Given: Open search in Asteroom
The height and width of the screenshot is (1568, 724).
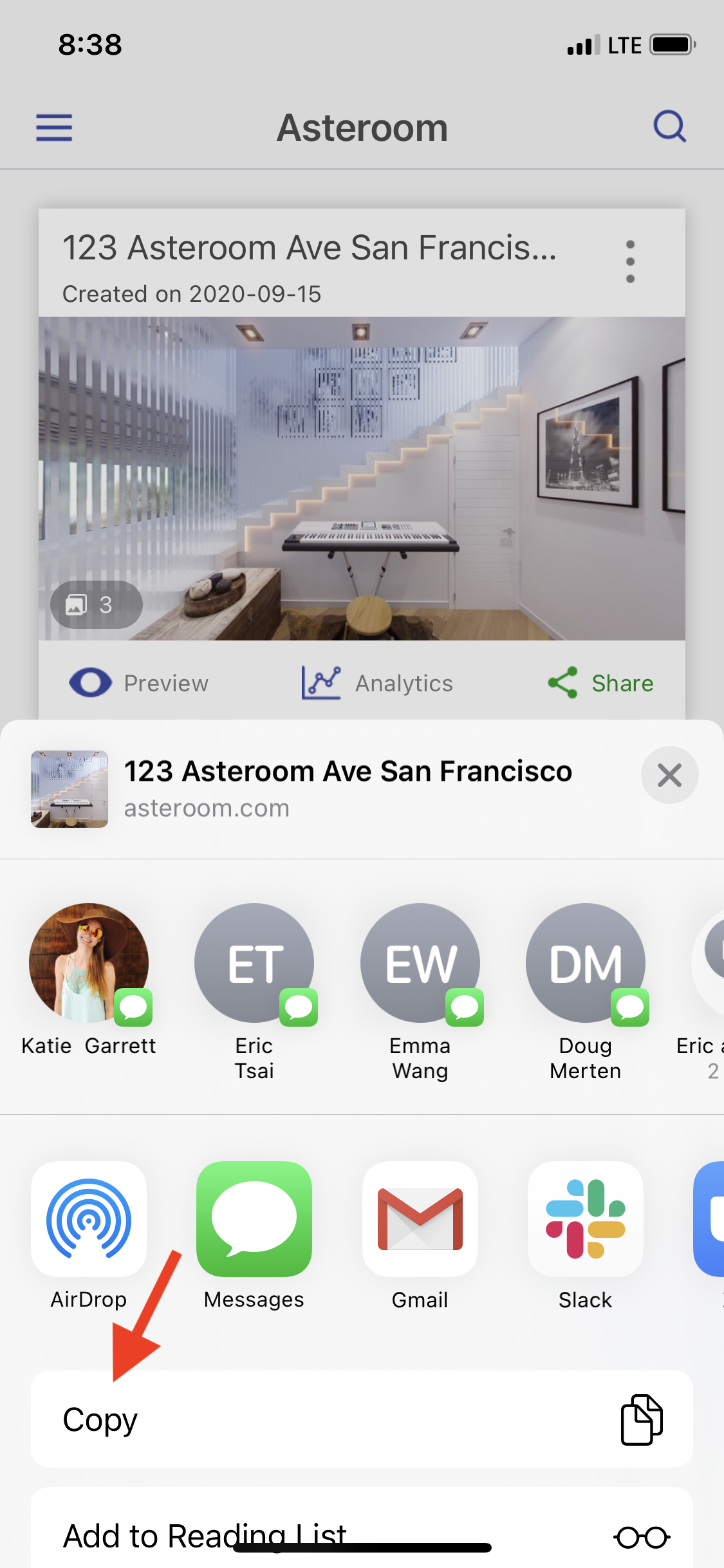Looking at the screenshot, I should [670, 126].
